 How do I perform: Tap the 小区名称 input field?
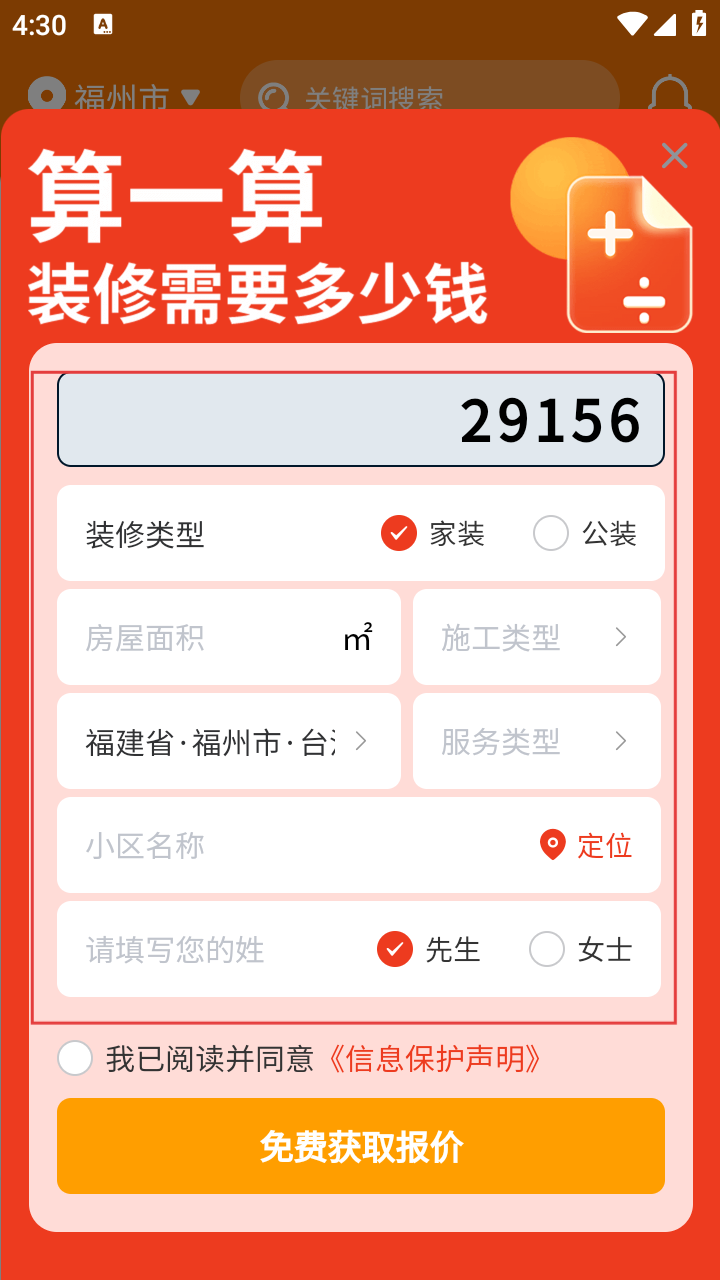pos(290,846)
